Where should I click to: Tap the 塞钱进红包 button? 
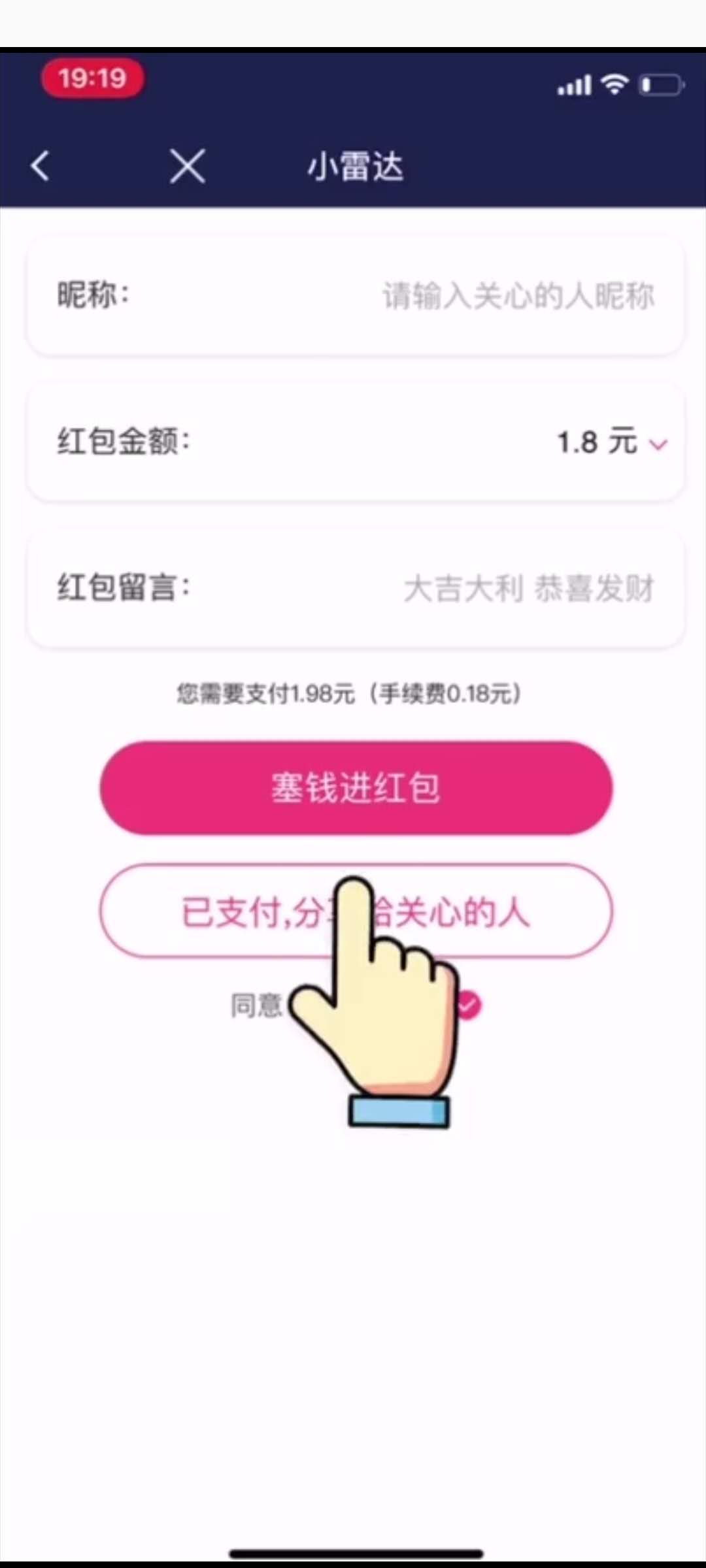[x=356, y=788]
